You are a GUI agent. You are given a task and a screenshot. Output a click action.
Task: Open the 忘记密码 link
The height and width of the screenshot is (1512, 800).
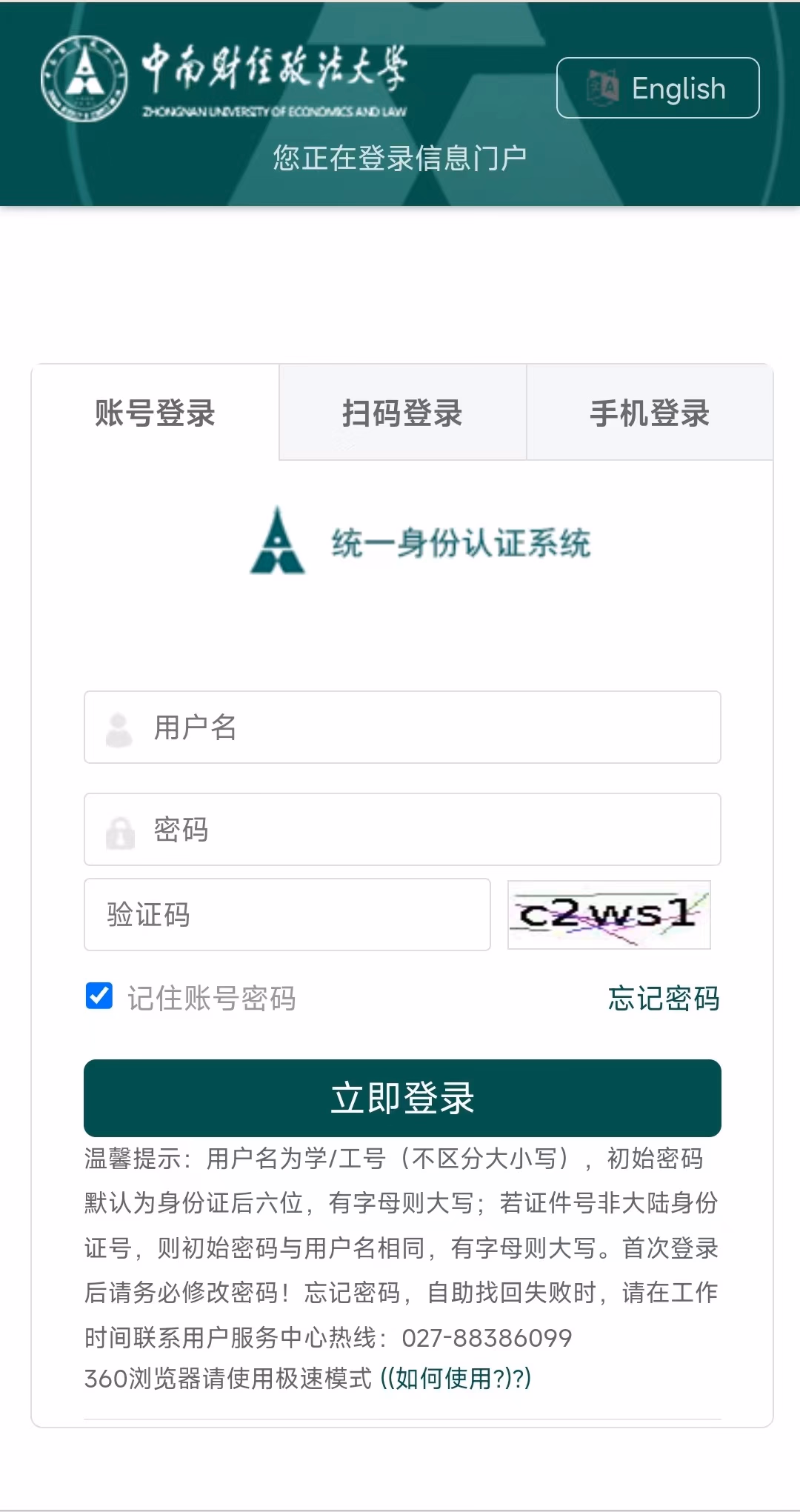point(664,999)
